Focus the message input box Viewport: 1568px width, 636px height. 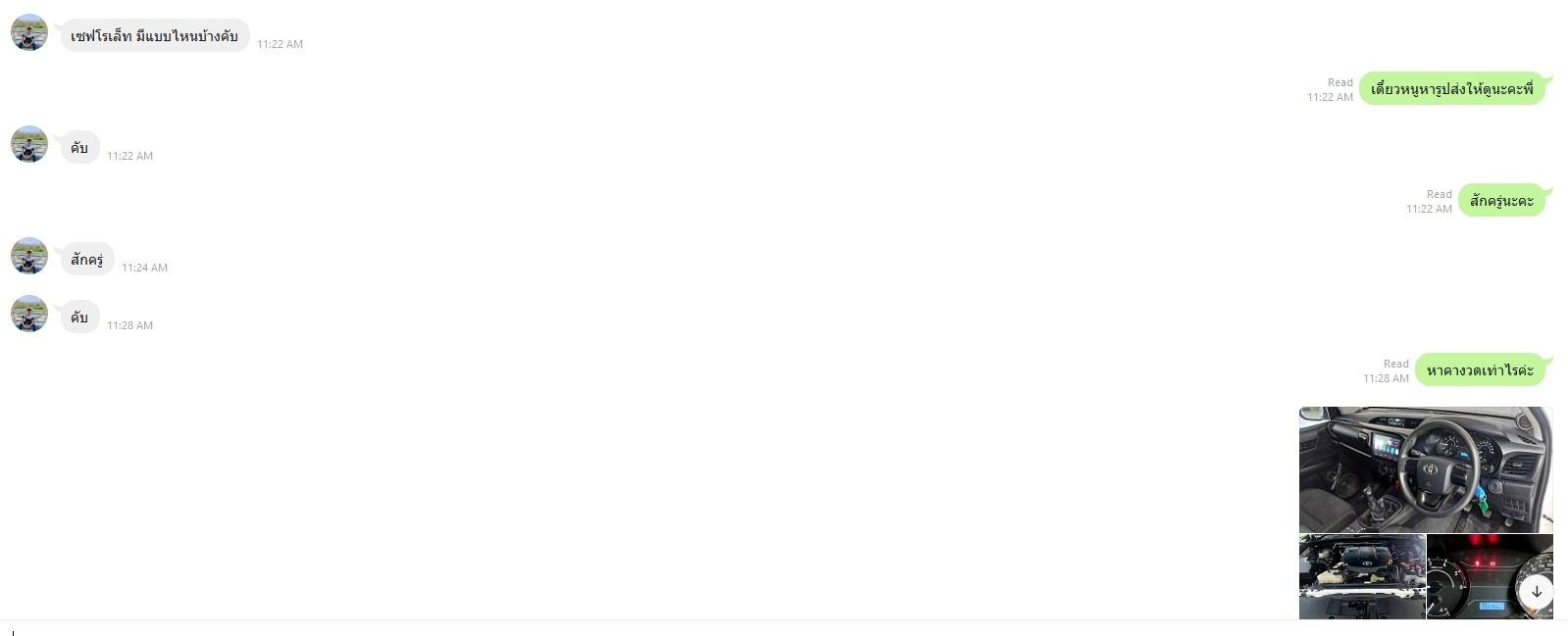[686, 629]
